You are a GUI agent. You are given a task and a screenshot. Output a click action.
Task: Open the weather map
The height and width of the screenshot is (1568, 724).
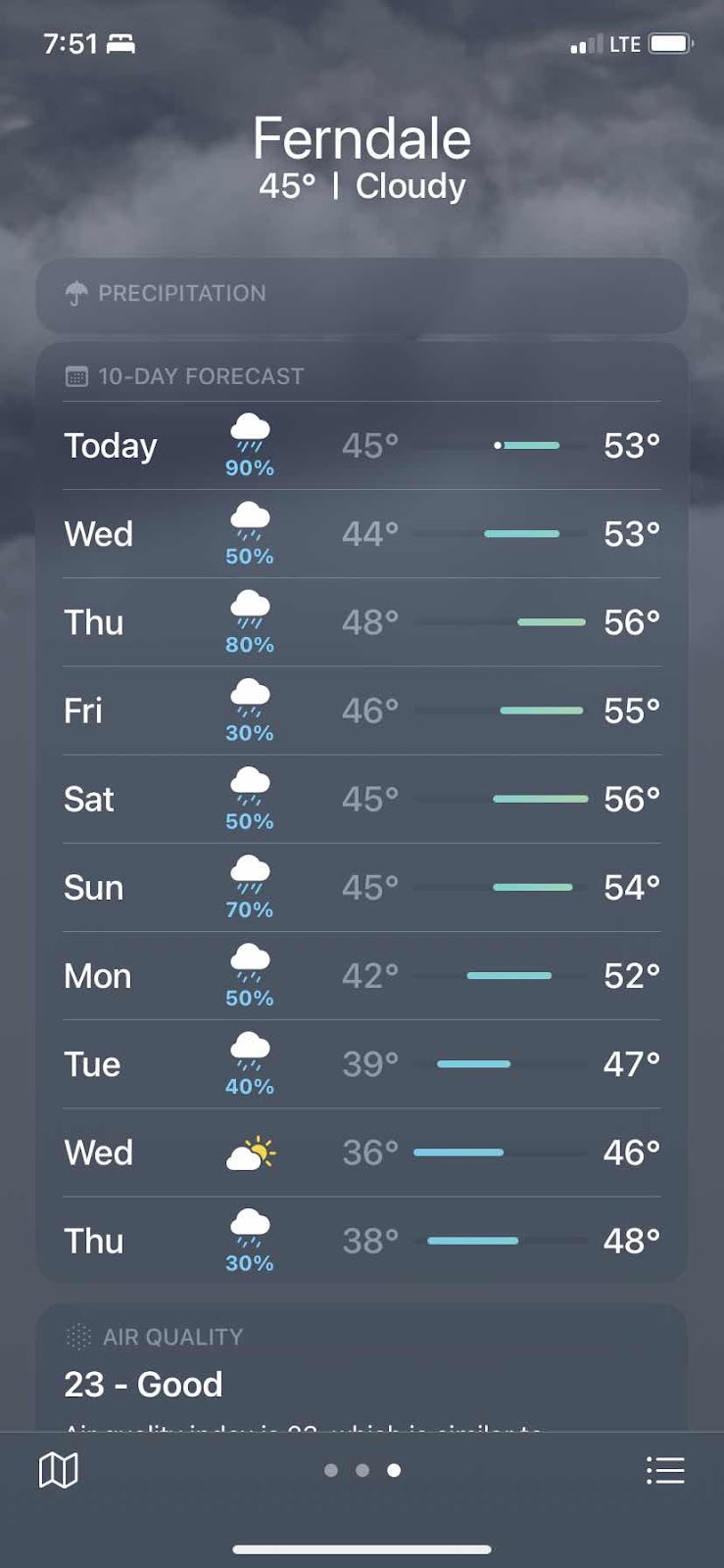58,1470
